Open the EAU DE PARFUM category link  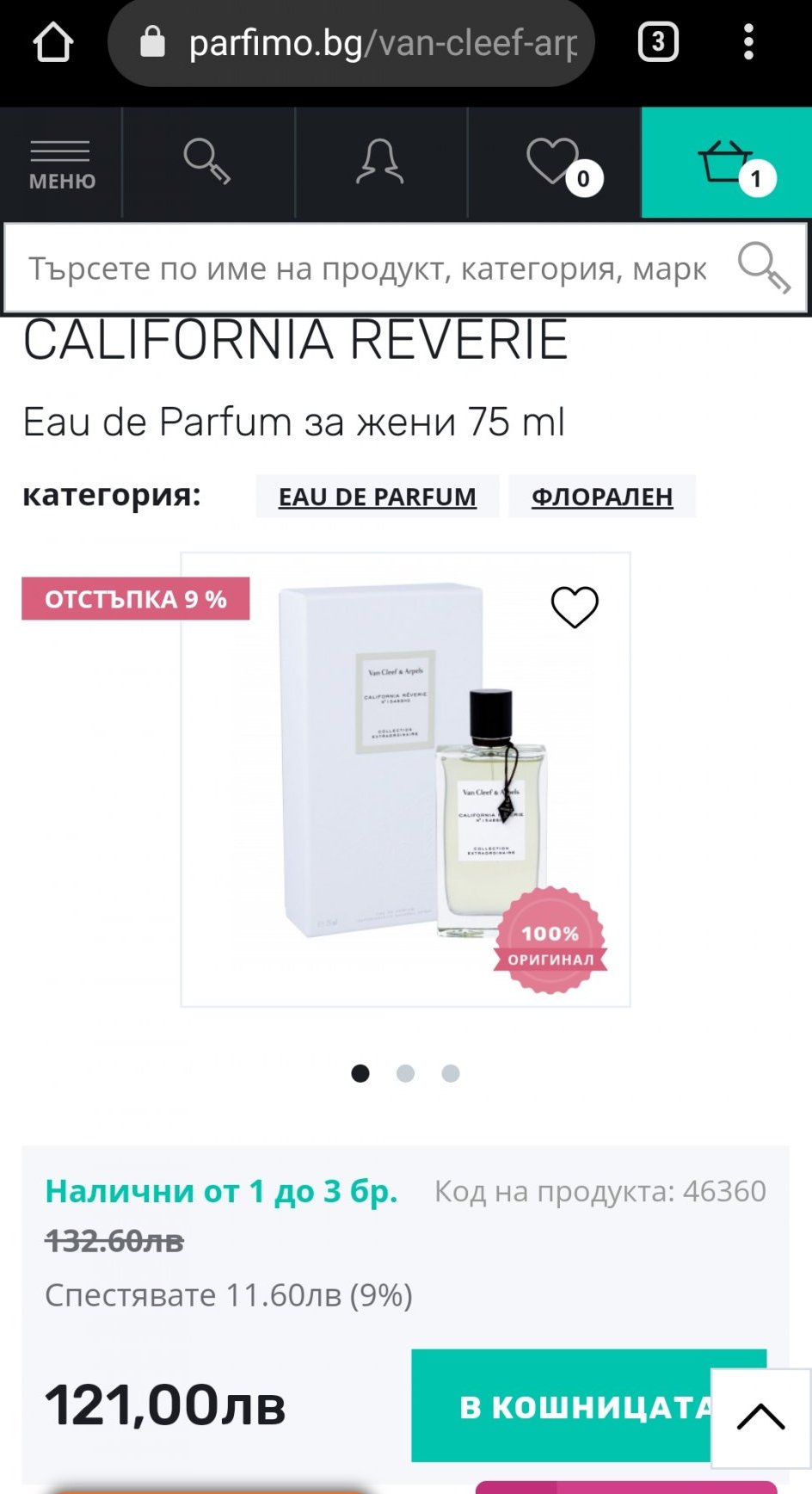point(377,497)
